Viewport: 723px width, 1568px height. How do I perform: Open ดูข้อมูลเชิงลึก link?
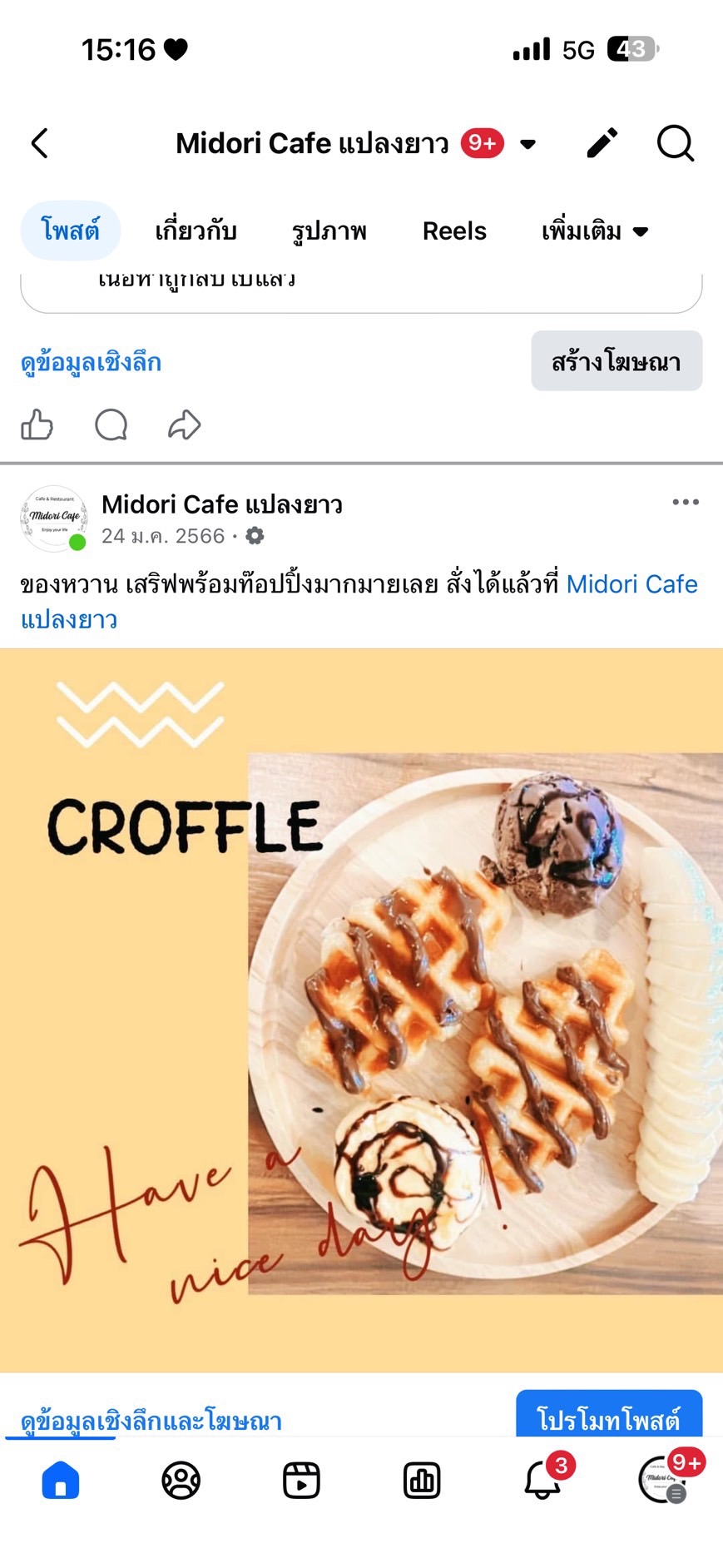tap(91, 362)
